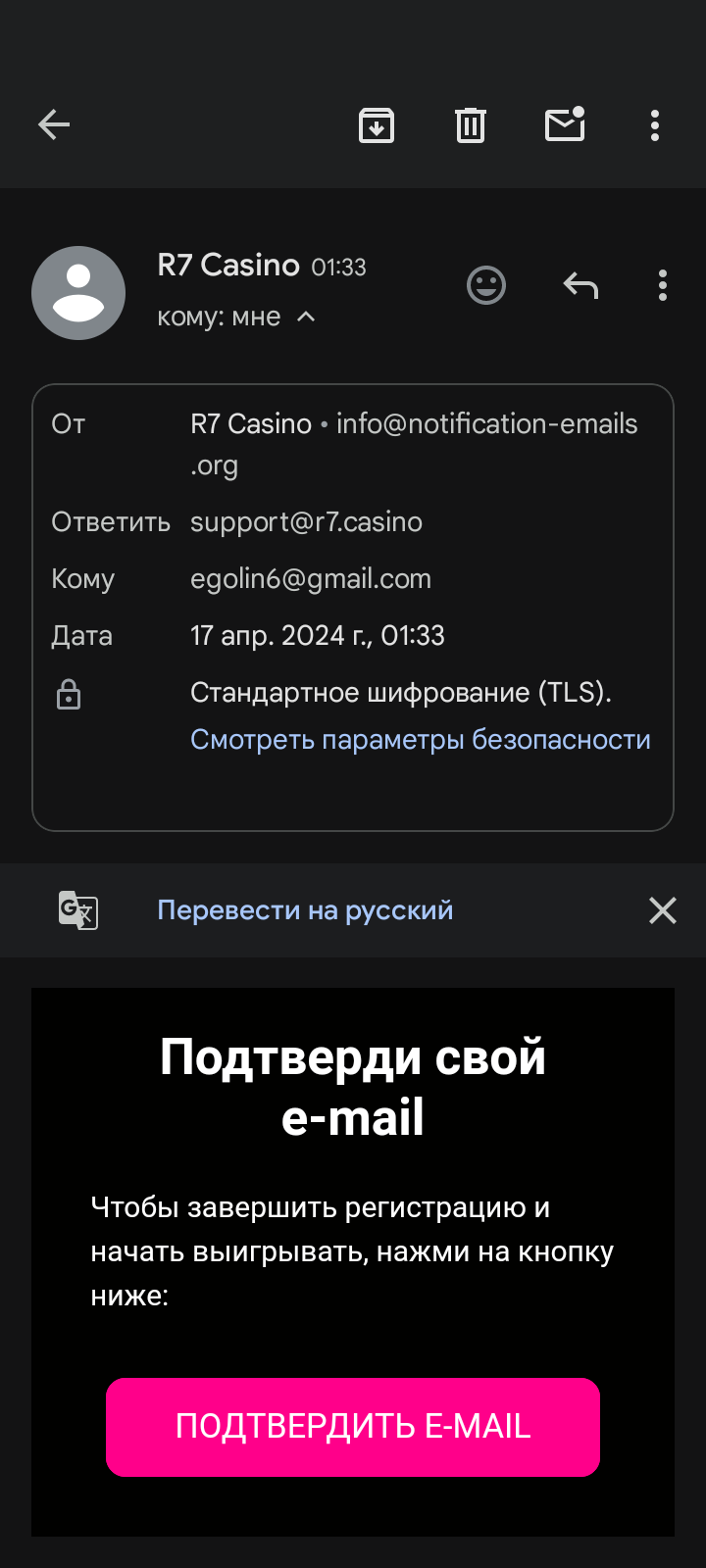Collapse the recipient details chevron

[x=306, y=317]
